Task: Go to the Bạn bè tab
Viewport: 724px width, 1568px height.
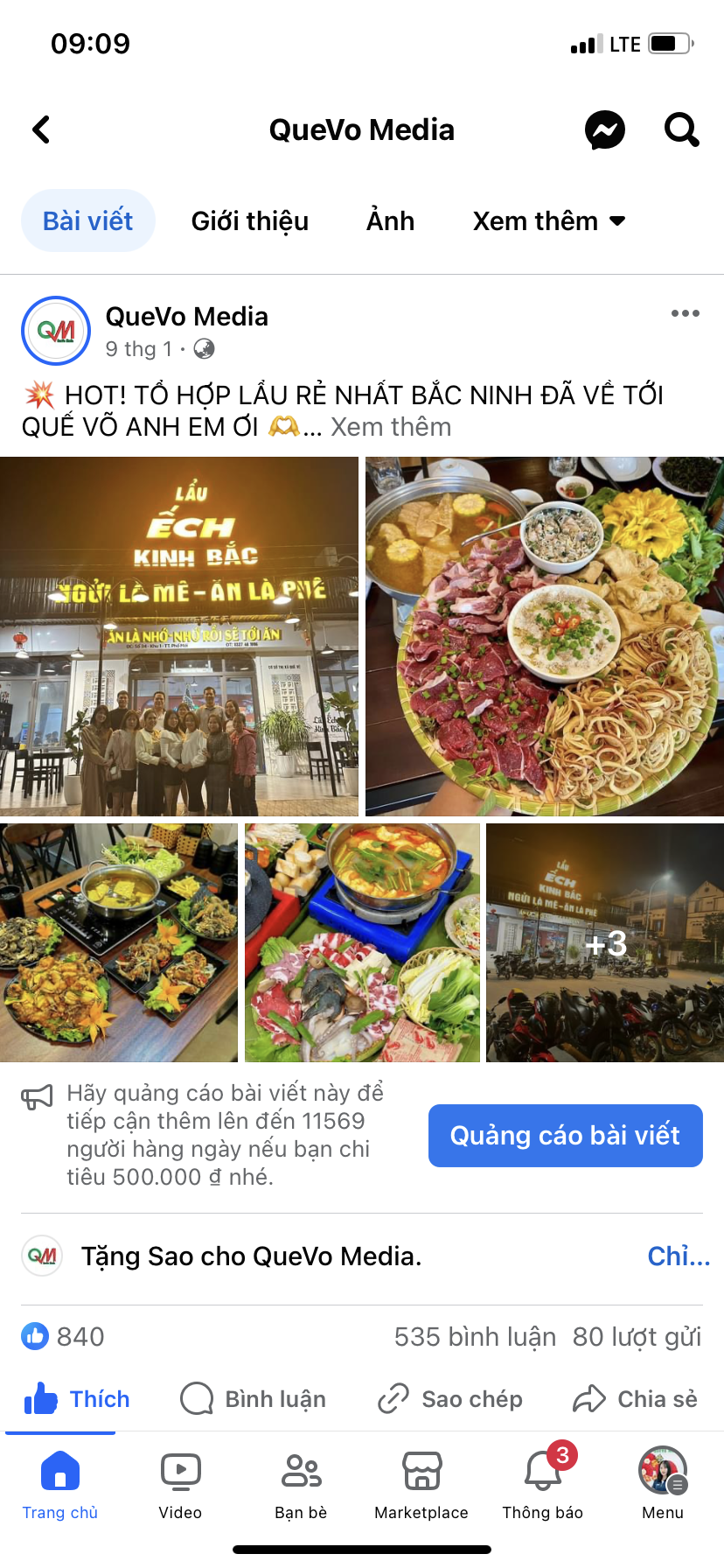Action: tap(301, 1485)
